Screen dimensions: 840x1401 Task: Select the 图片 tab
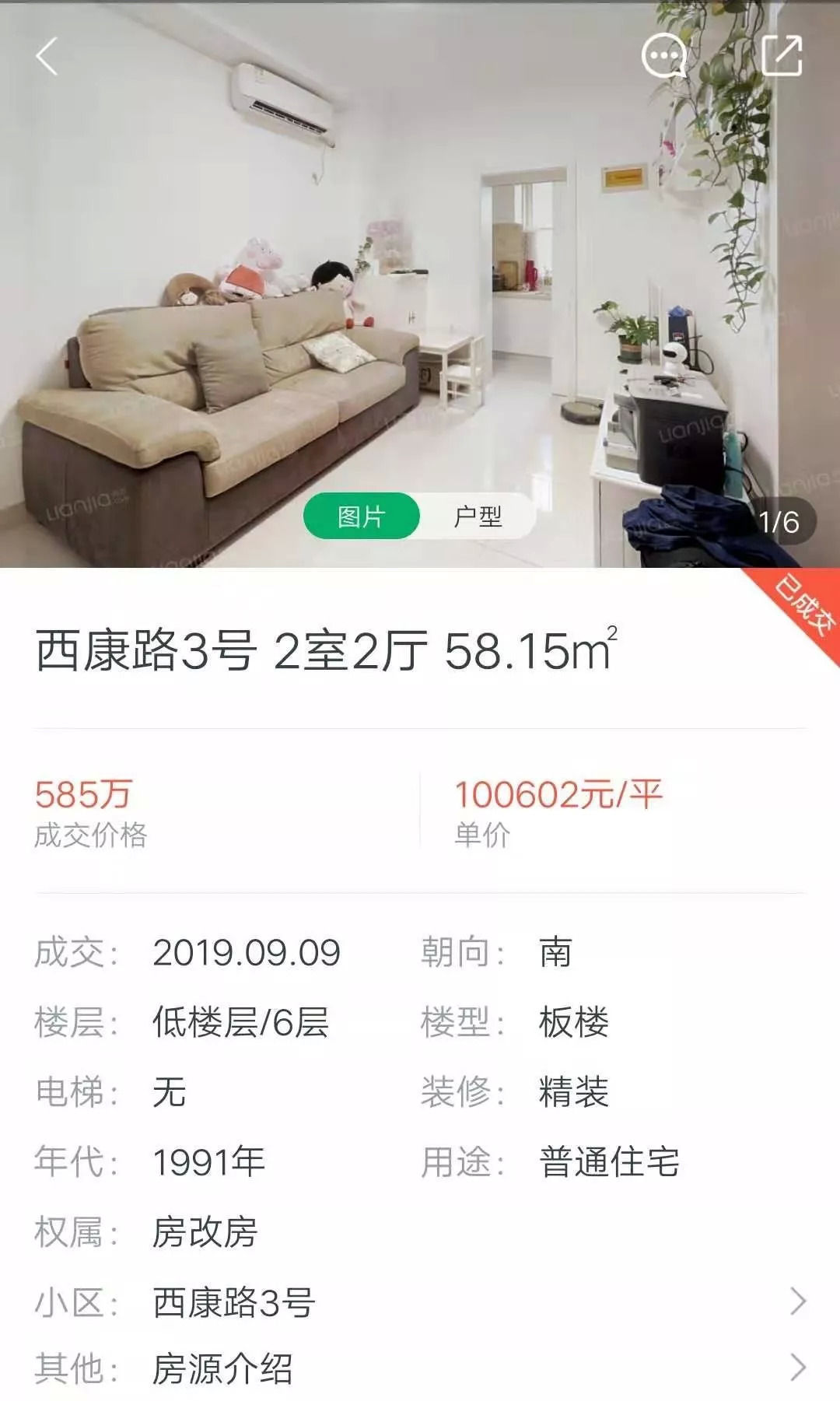tap(362, 517)
